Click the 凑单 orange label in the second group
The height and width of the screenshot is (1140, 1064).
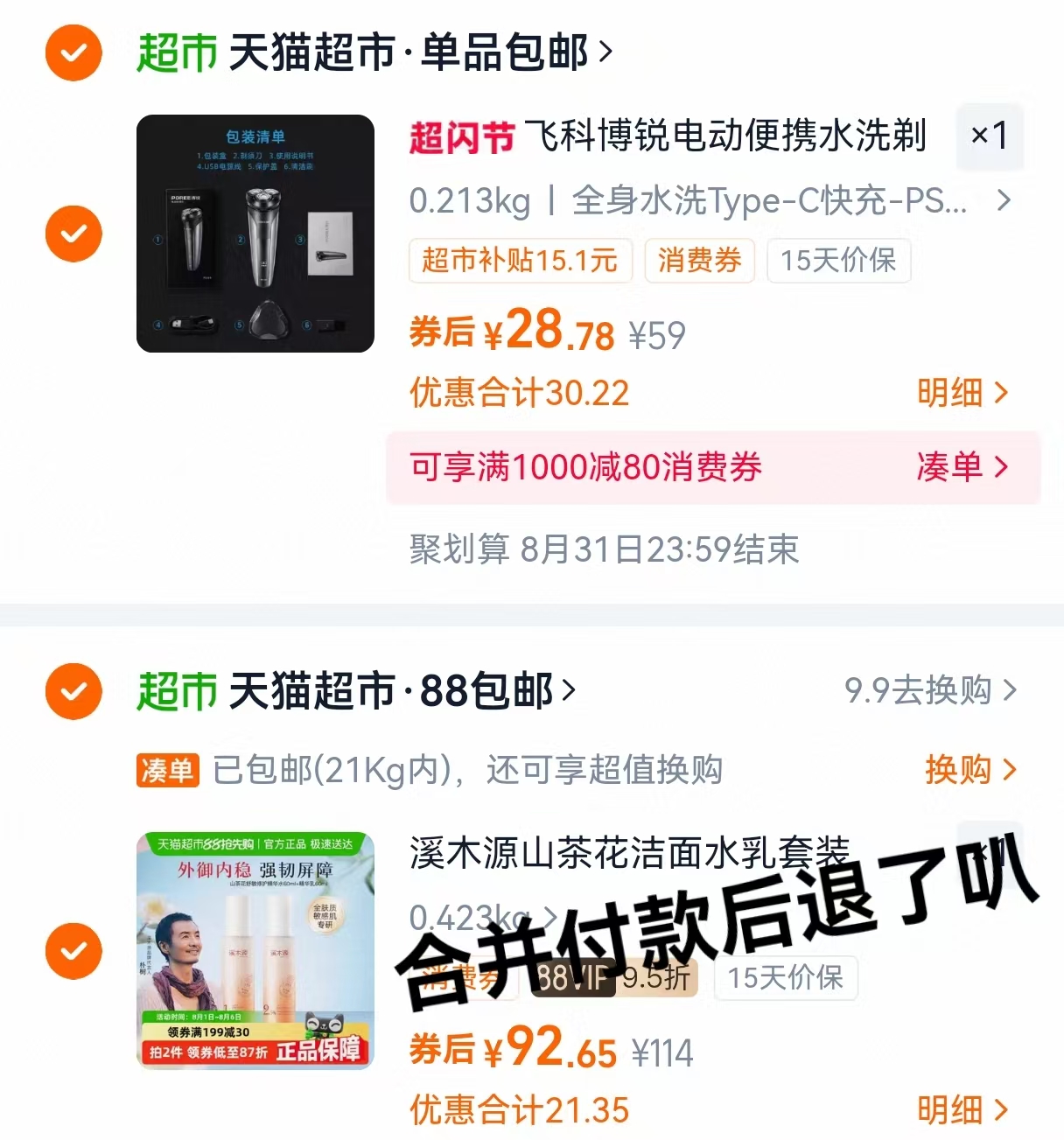coord(167,771)
